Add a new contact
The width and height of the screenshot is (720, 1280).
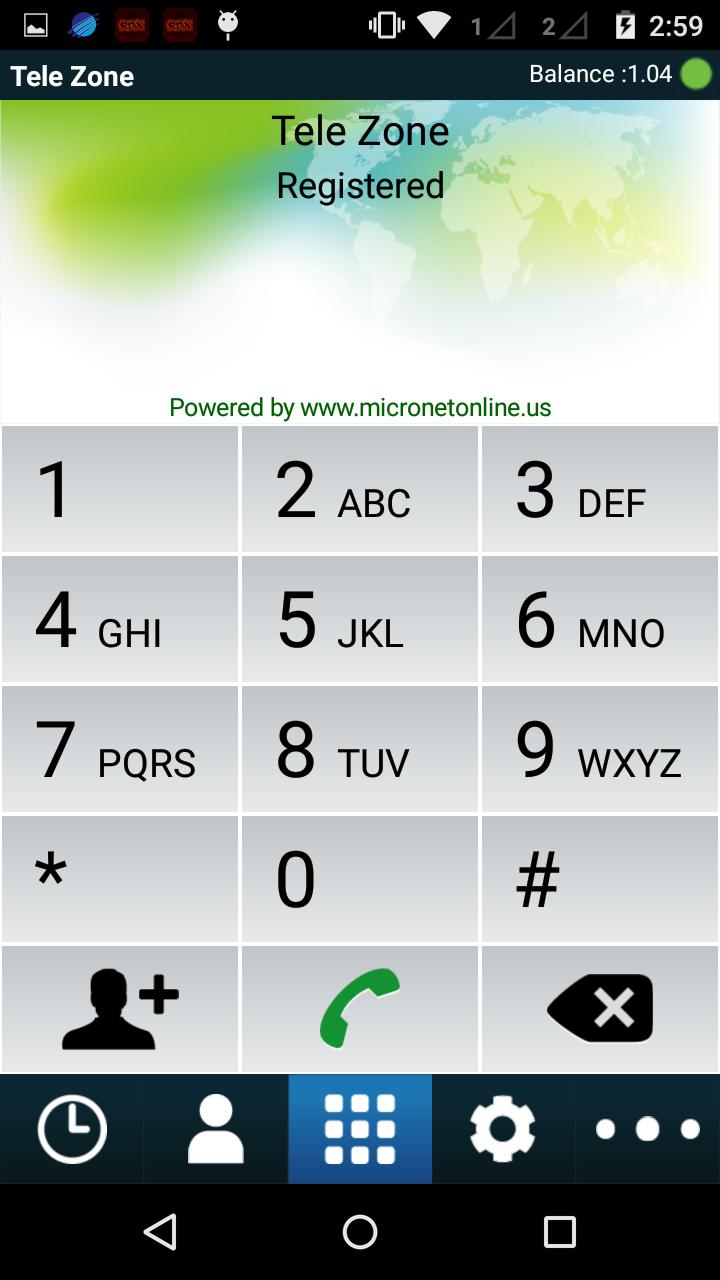[120, 1008]
